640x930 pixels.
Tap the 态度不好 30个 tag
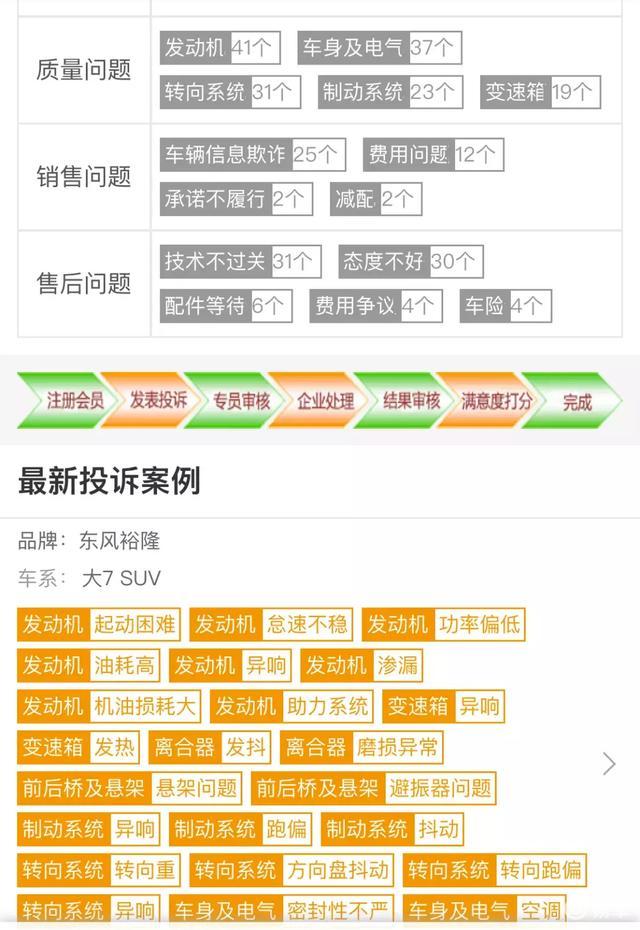[409, 261]
